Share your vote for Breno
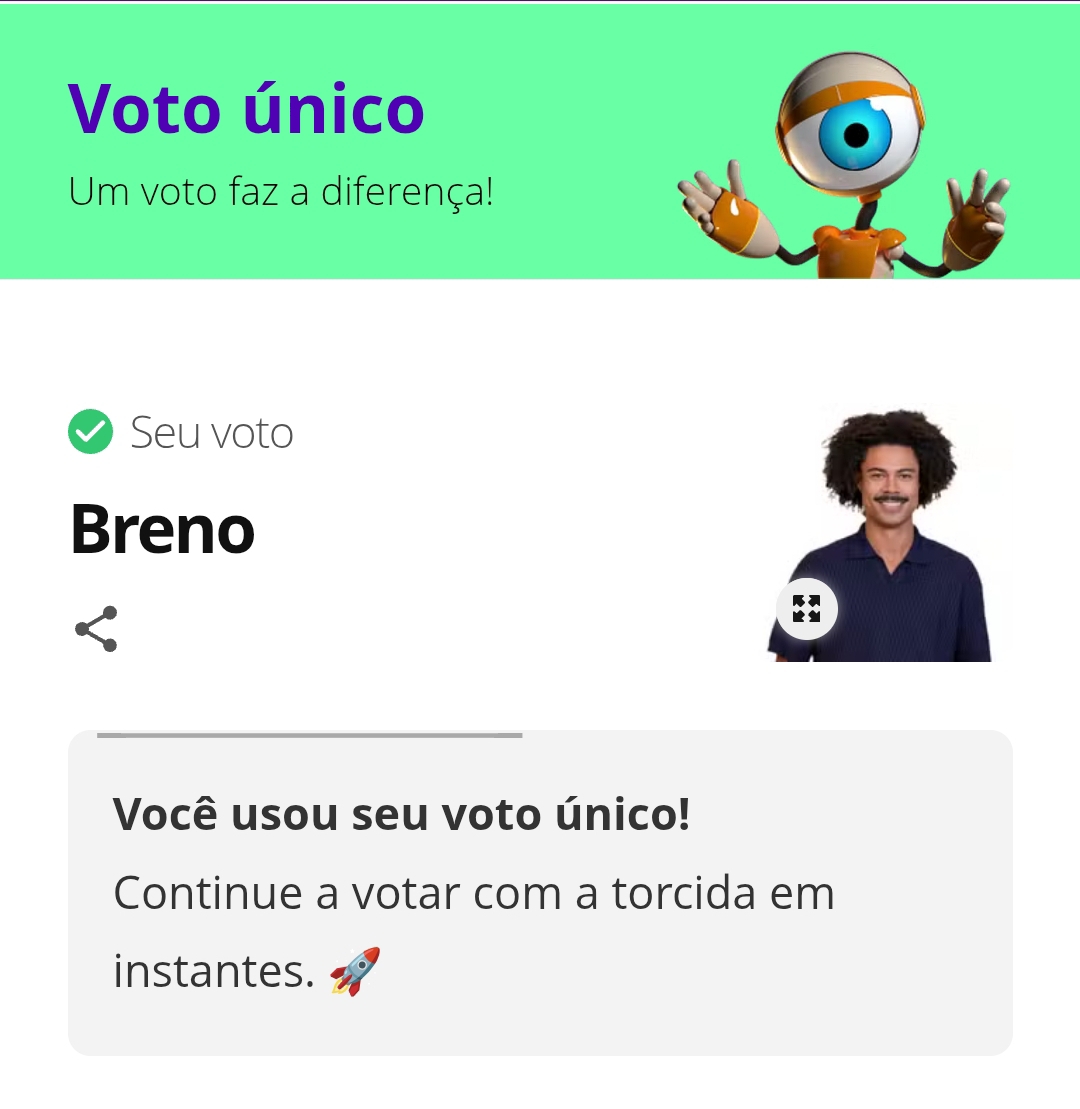Image resolution: width=1080 pixels, height=1109 pixels. 96,629
